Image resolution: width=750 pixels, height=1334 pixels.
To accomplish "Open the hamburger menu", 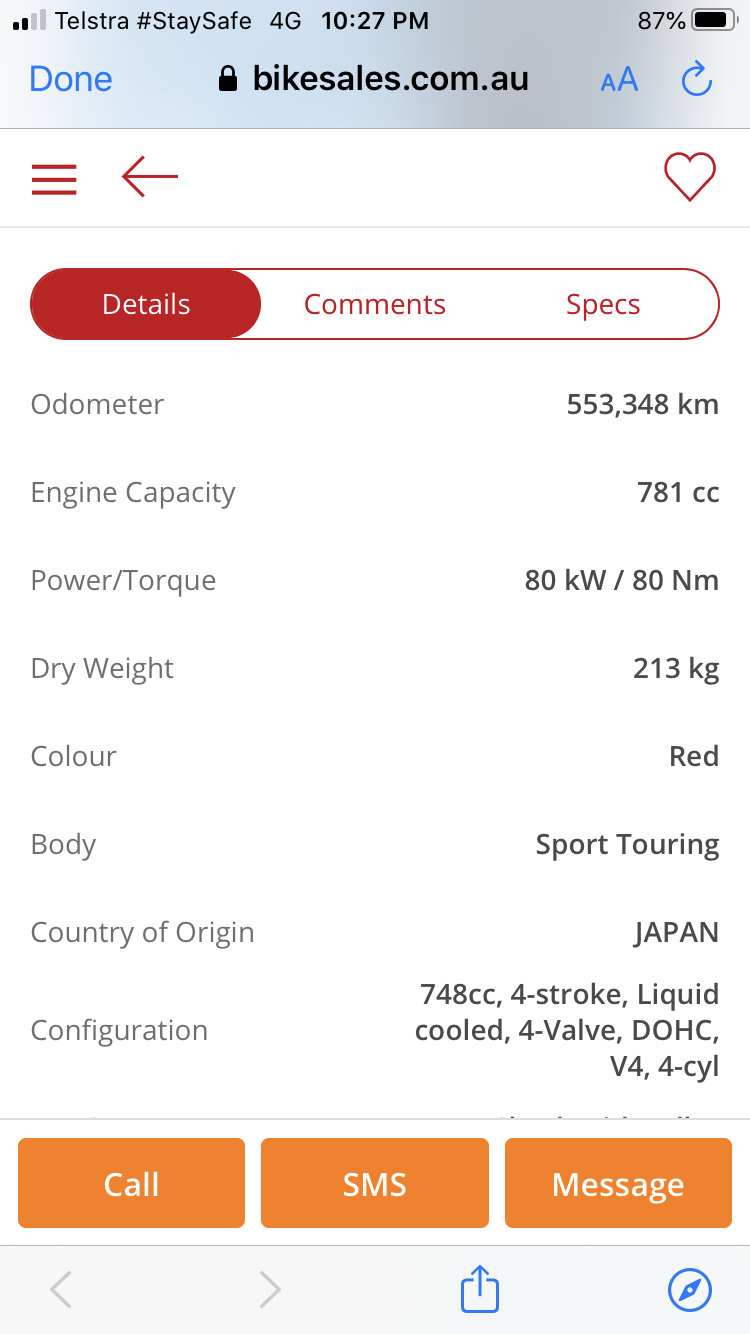I will pyautogui.click(x=54, y=178).
